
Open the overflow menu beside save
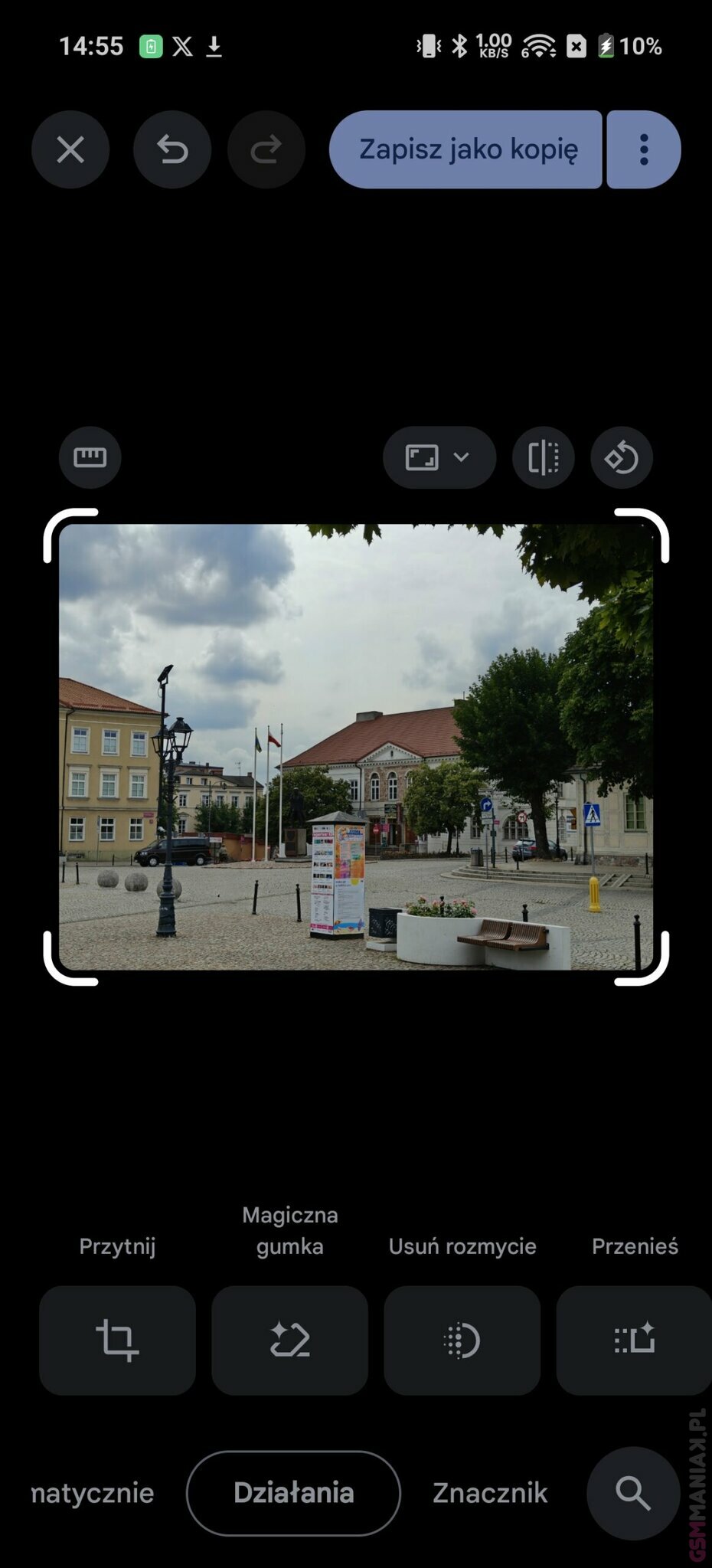644,149
